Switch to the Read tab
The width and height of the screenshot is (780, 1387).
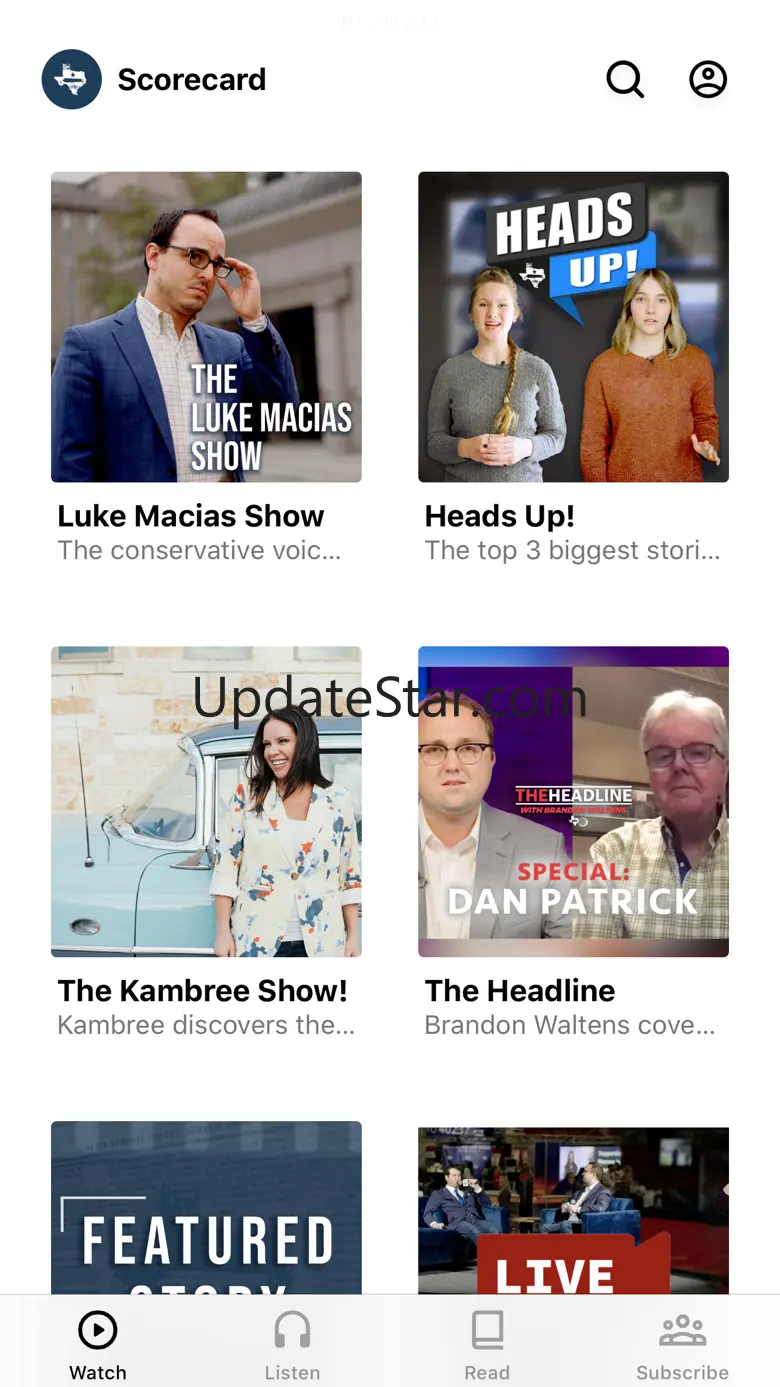pos(487,1345)
